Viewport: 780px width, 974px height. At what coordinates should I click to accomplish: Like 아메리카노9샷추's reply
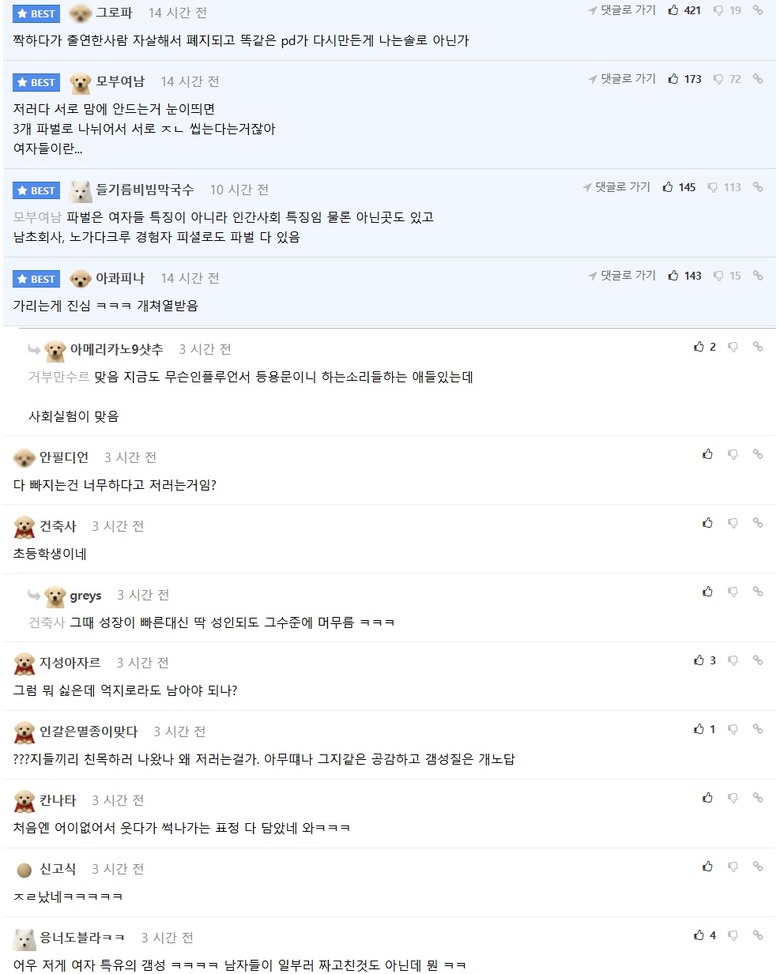[699, 347]
